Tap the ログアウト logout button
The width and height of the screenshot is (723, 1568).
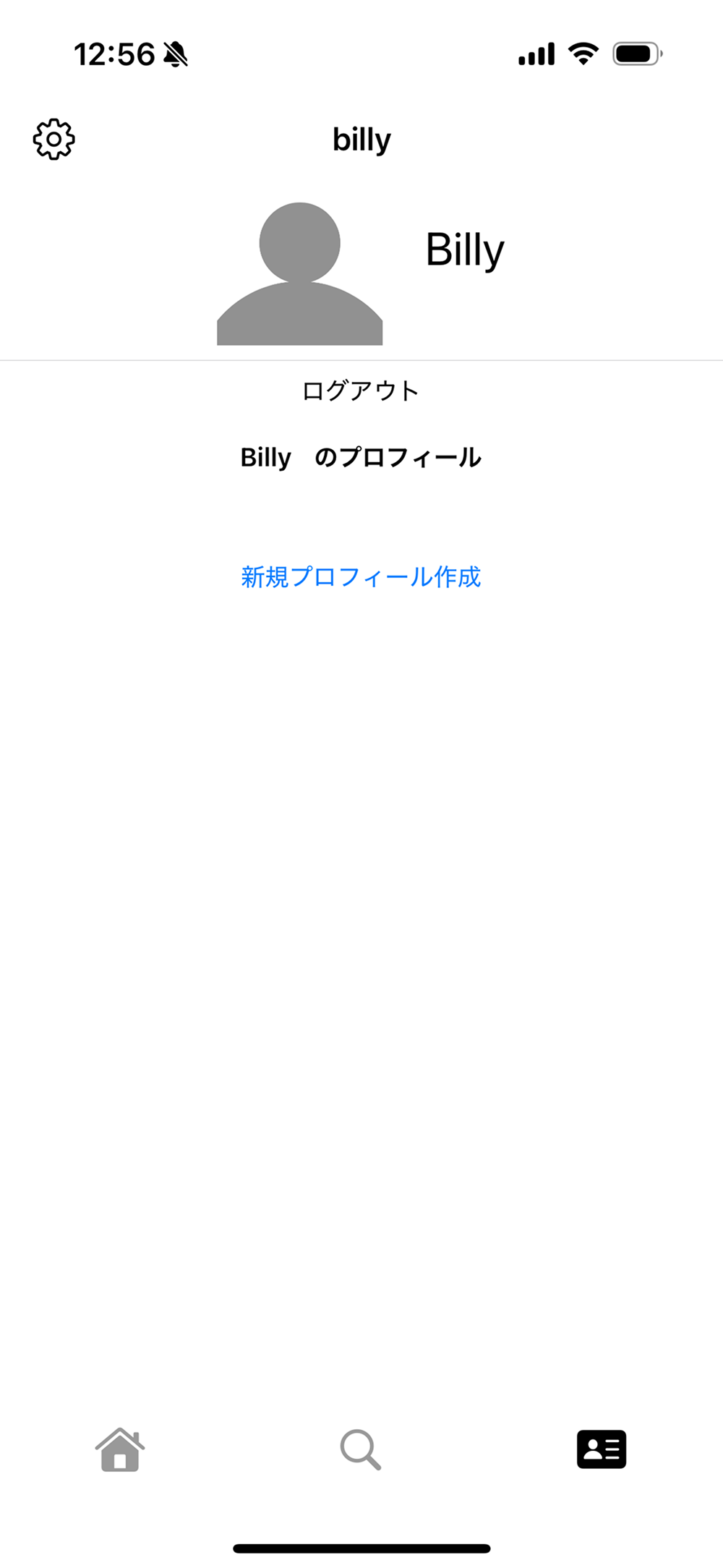tap(361, 391)
